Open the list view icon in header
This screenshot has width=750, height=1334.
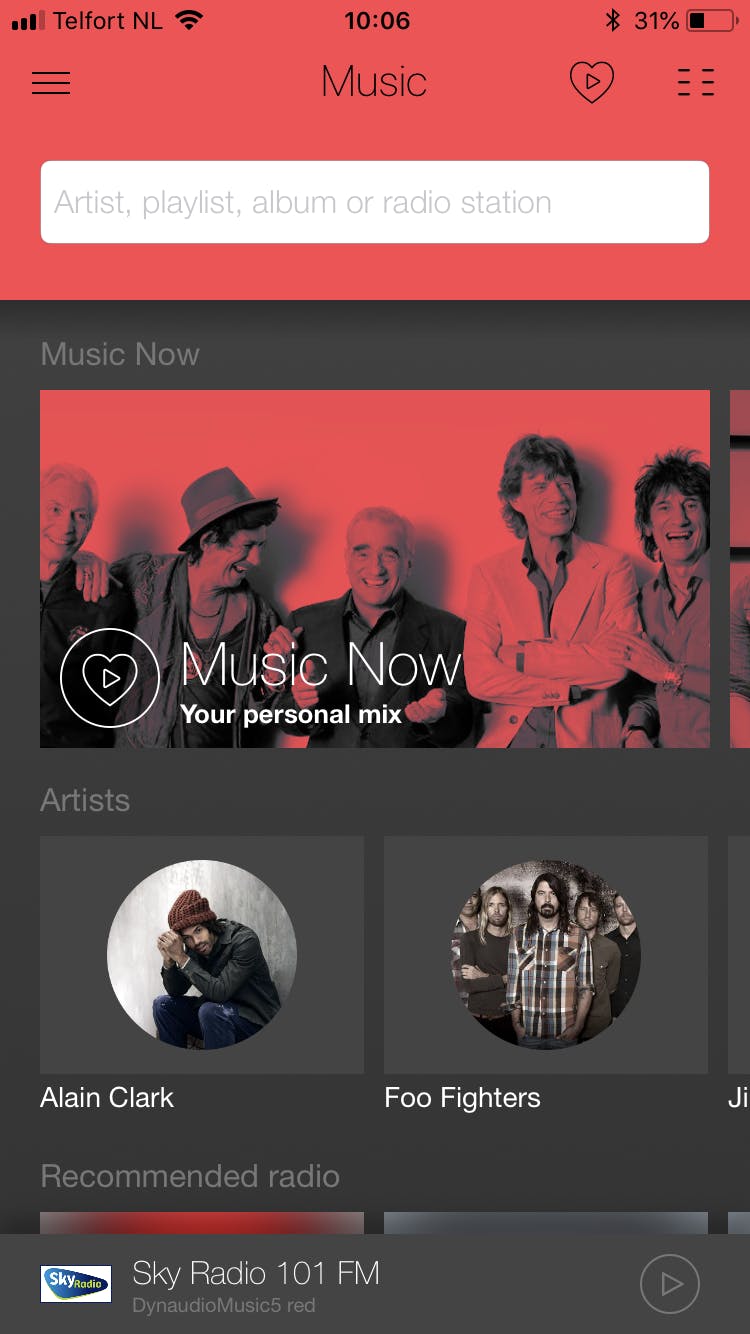(696, 82)
